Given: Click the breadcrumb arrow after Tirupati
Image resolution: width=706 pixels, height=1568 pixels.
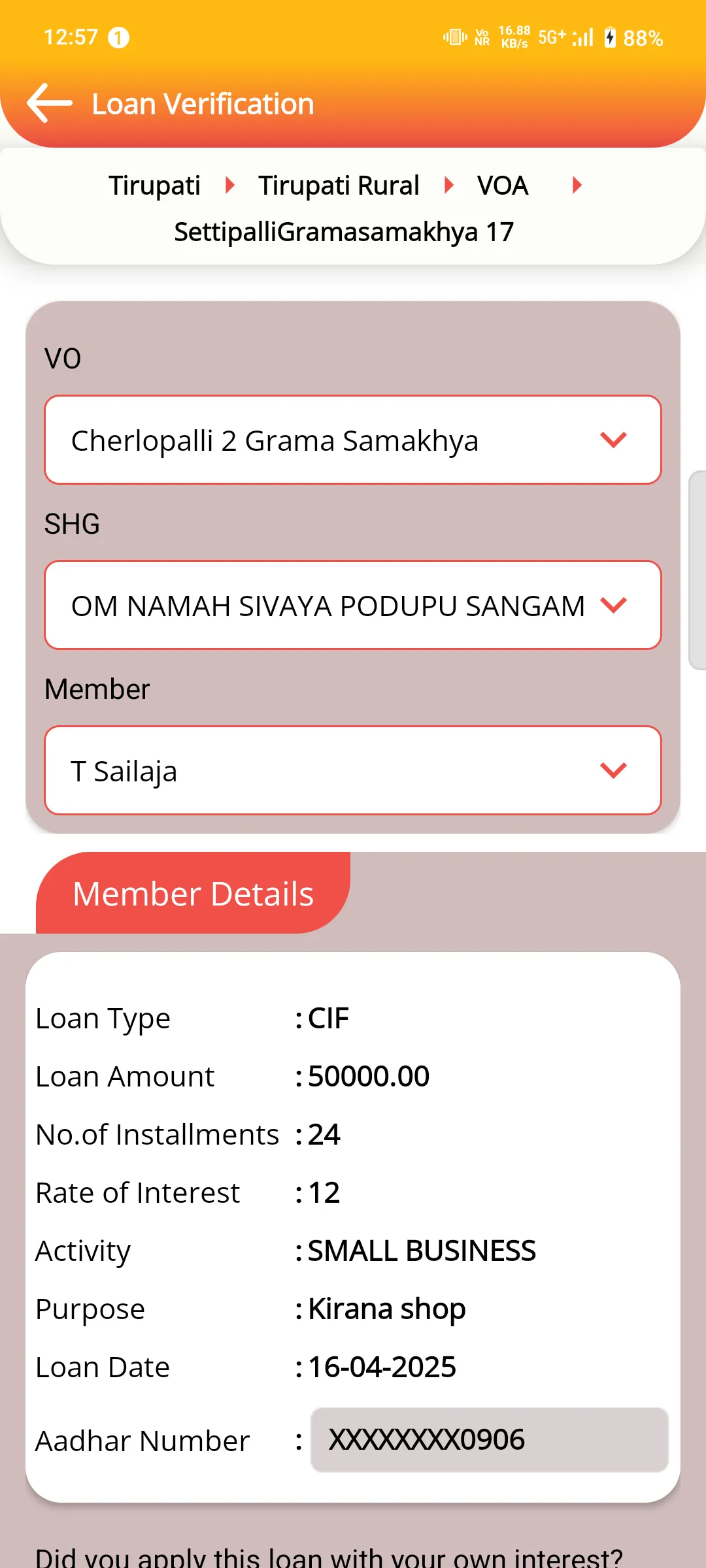Looking at the screenshot, I should [x=230, y=186].
